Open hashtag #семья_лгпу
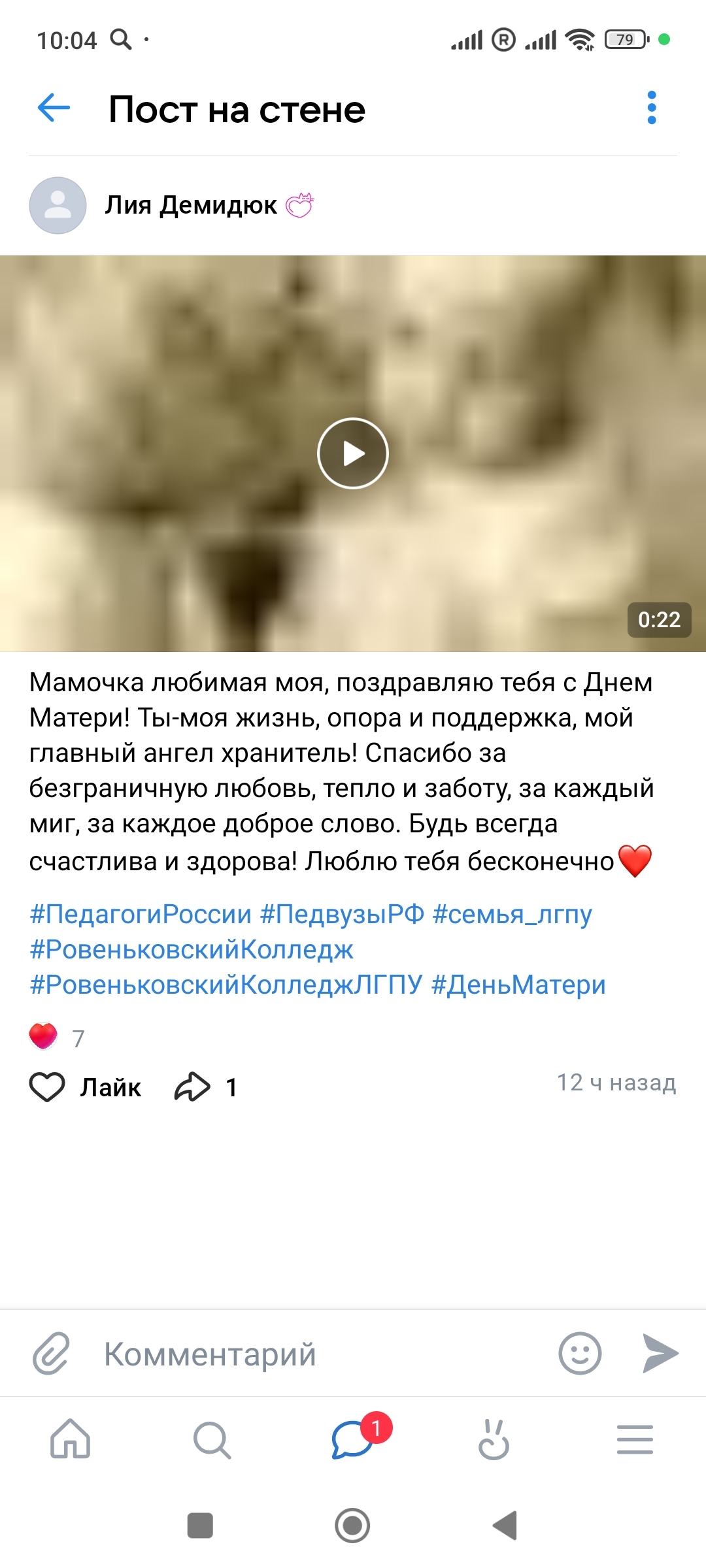The image size is (706, 1568). (512, 914)
